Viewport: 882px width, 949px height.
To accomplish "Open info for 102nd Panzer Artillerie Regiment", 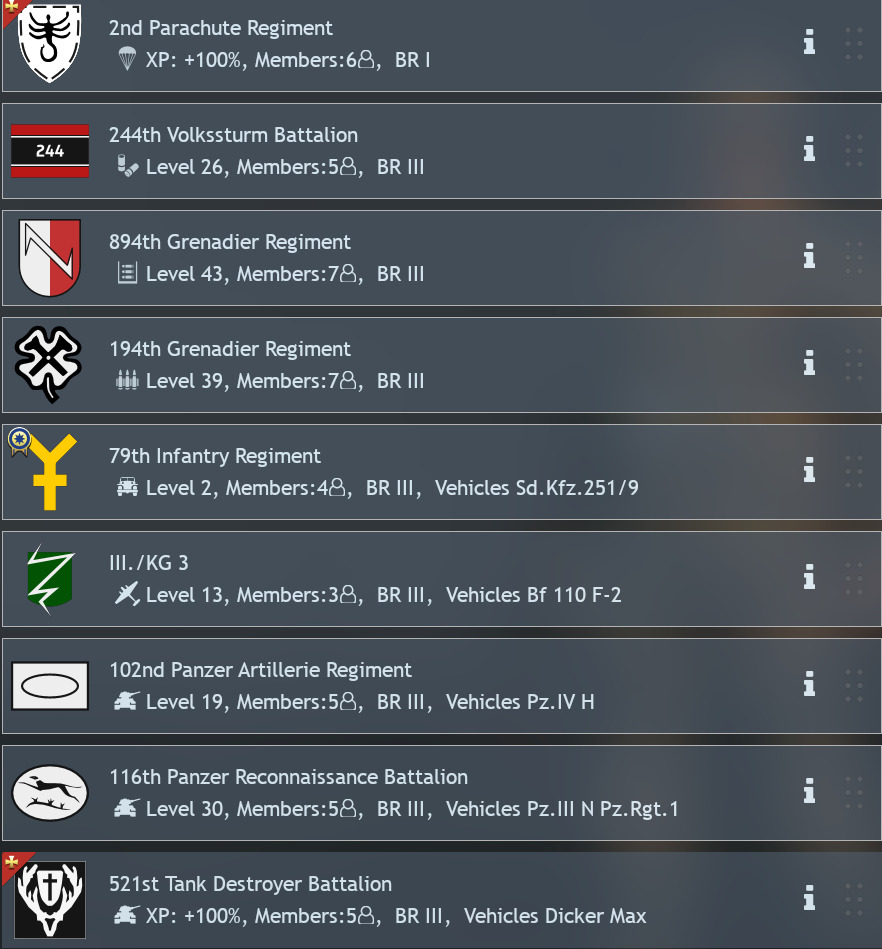I will (x=809, y=684).
